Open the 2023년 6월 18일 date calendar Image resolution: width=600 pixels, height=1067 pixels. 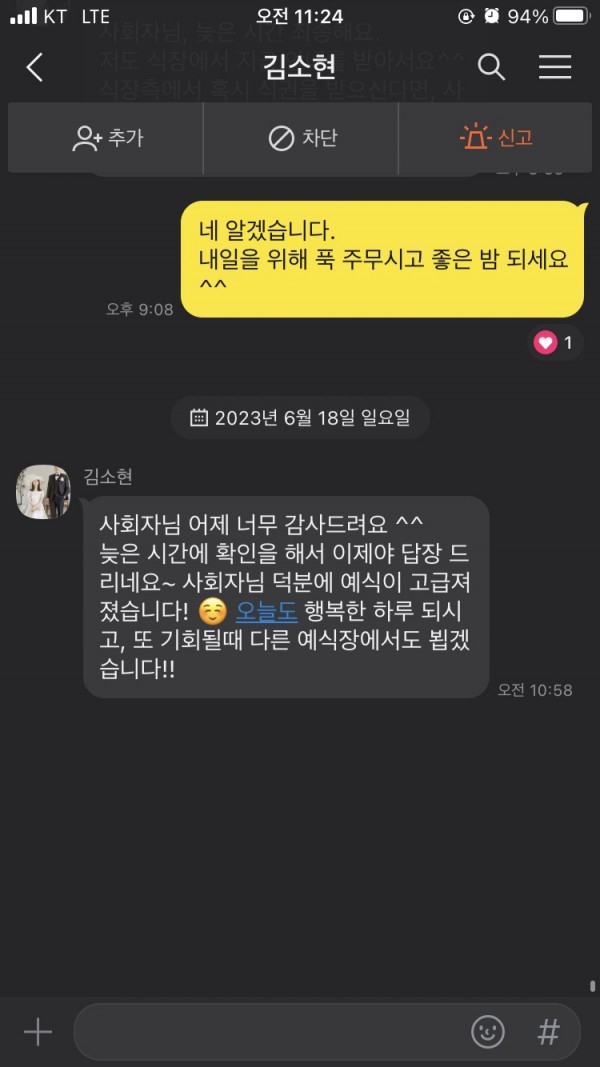point(300,418)
